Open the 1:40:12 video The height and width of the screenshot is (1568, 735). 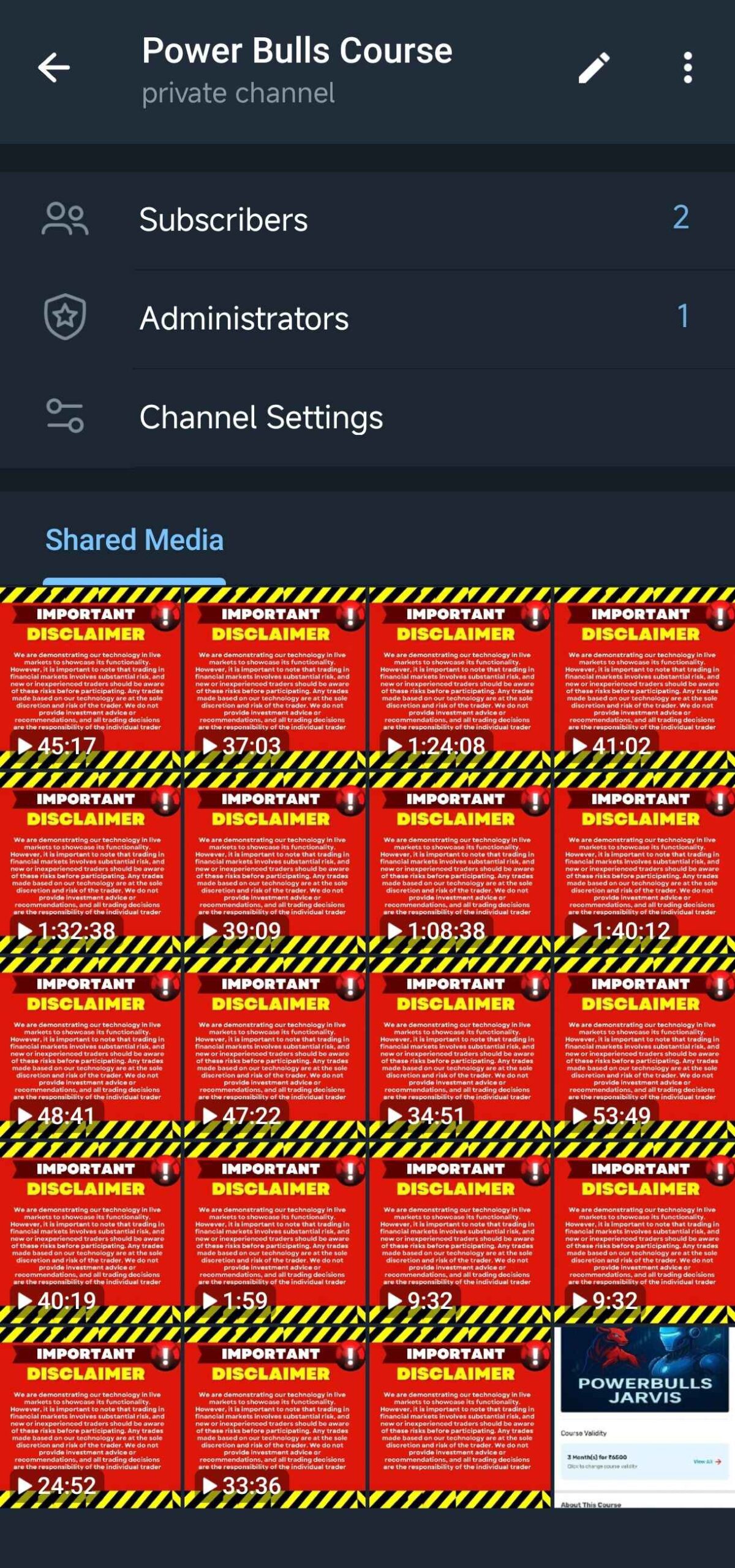pyautogui.click(x=644, y=862)
